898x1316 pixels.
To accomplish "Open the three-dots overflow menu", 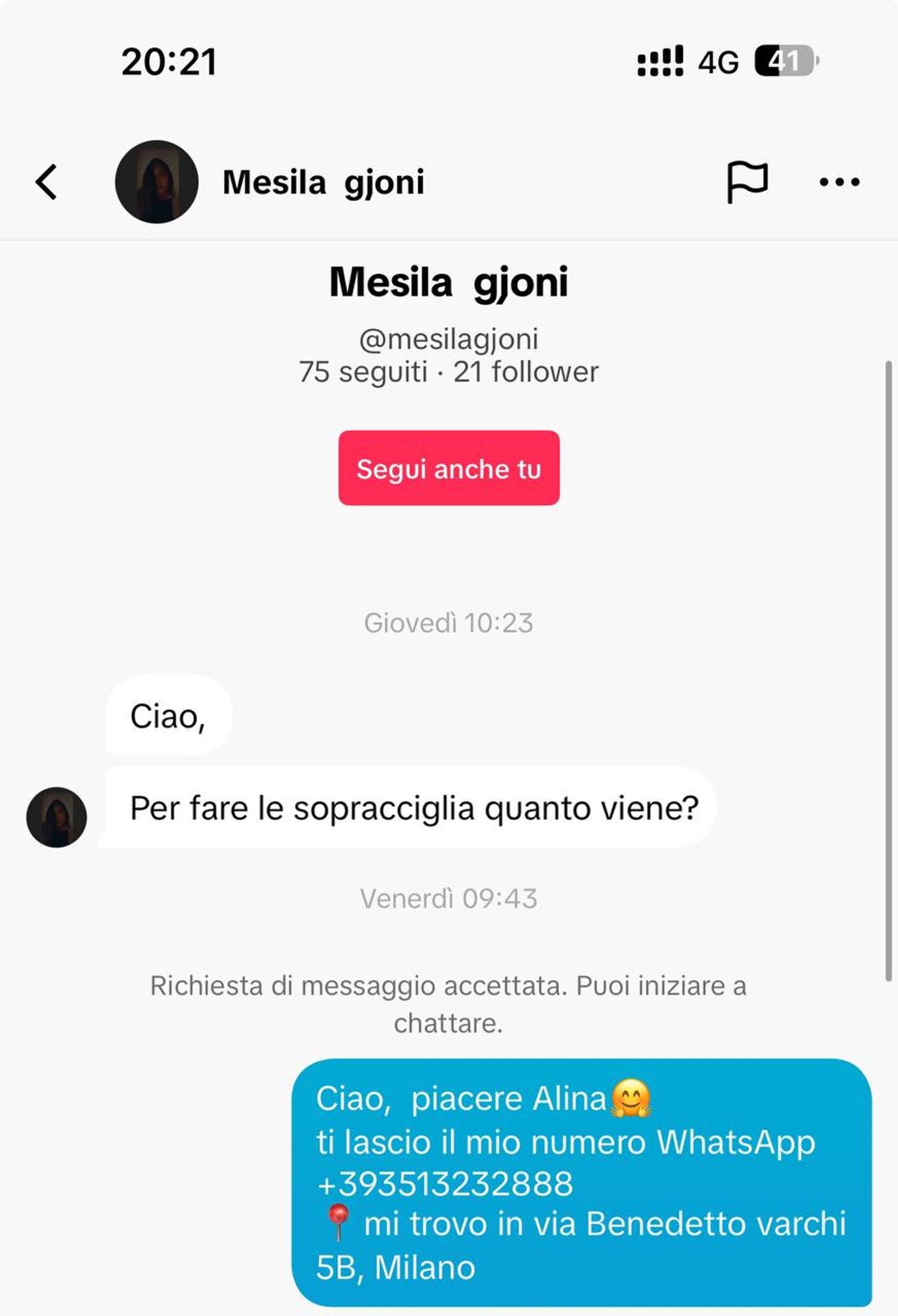I will (x=839, y=182).
